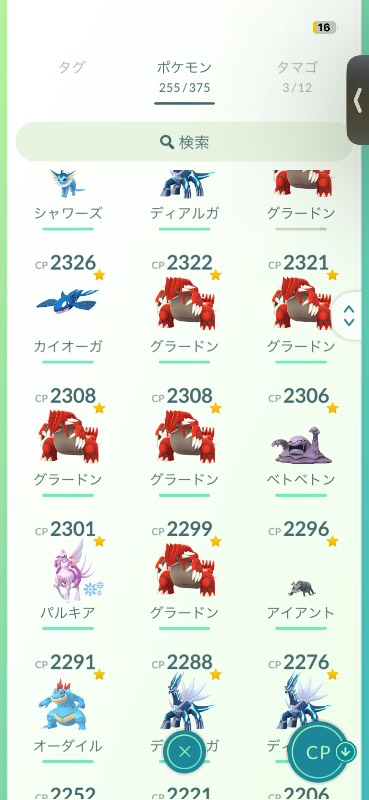Screen dimensions: 369x800
Task: Open オーダイル with CP 2291
Action: click(68, 707)
